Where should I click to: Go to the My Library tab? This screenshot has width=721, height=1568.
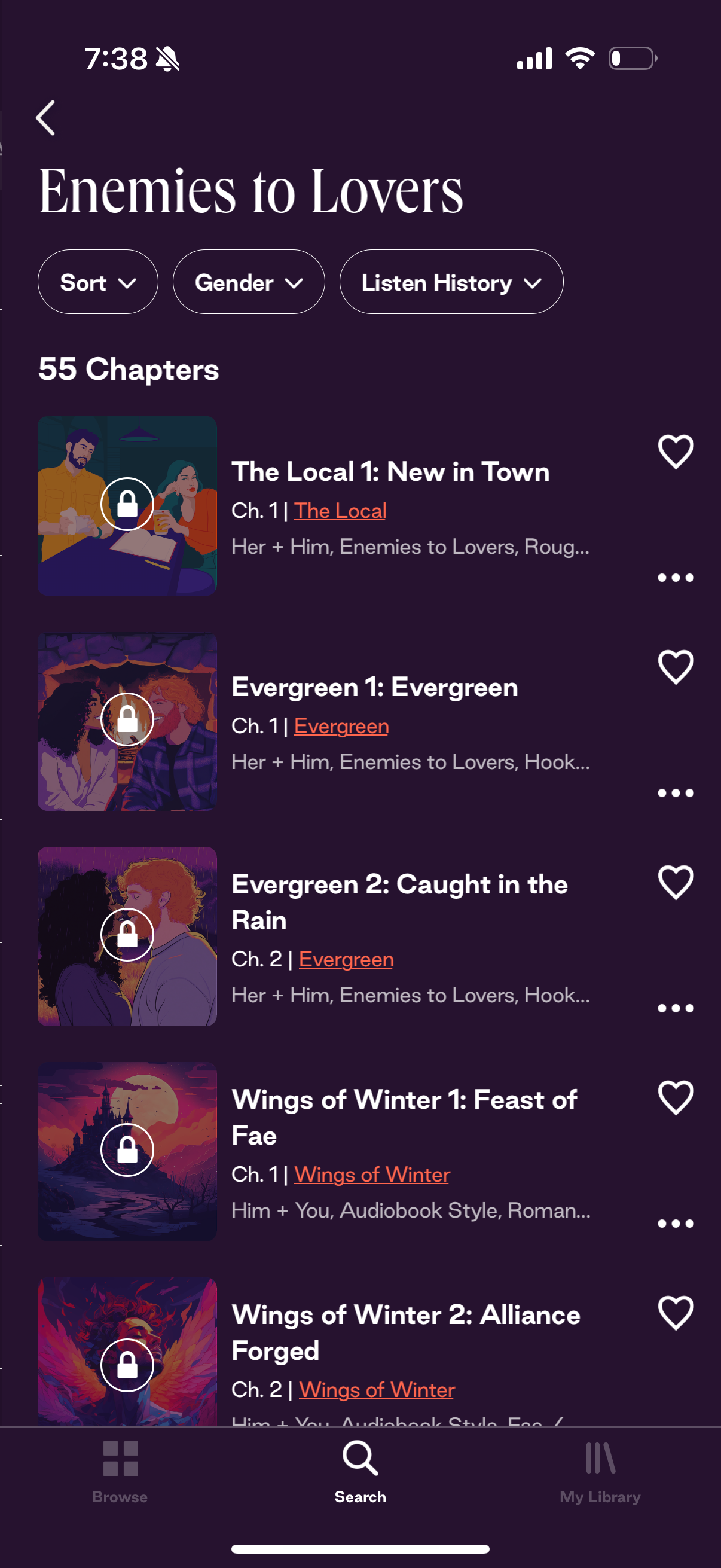[x=600, y=1471]
